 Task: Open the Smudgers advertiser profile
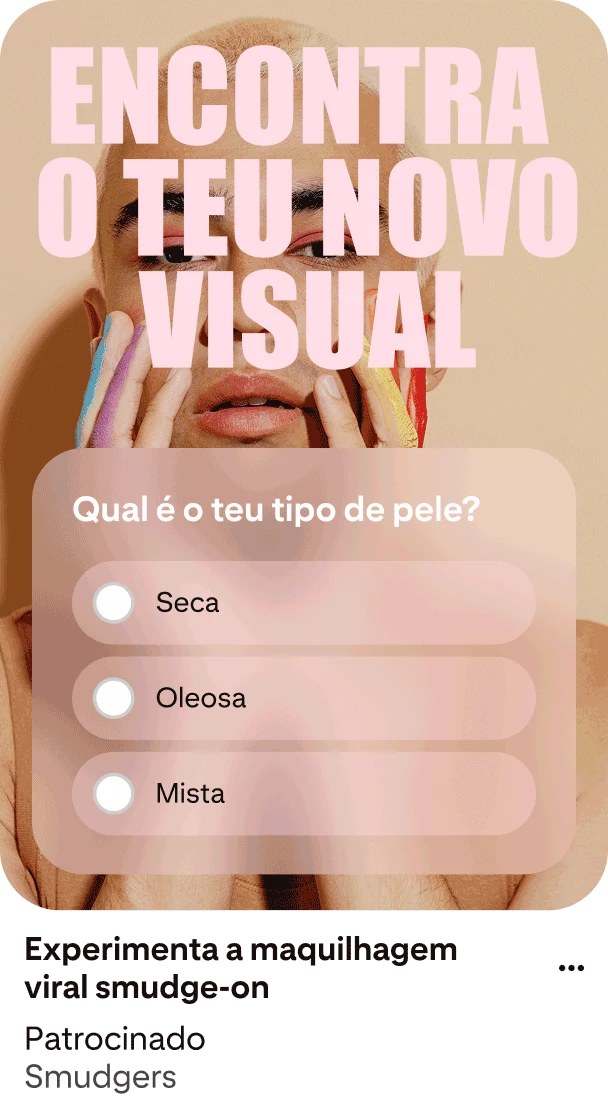[100, 1077]
